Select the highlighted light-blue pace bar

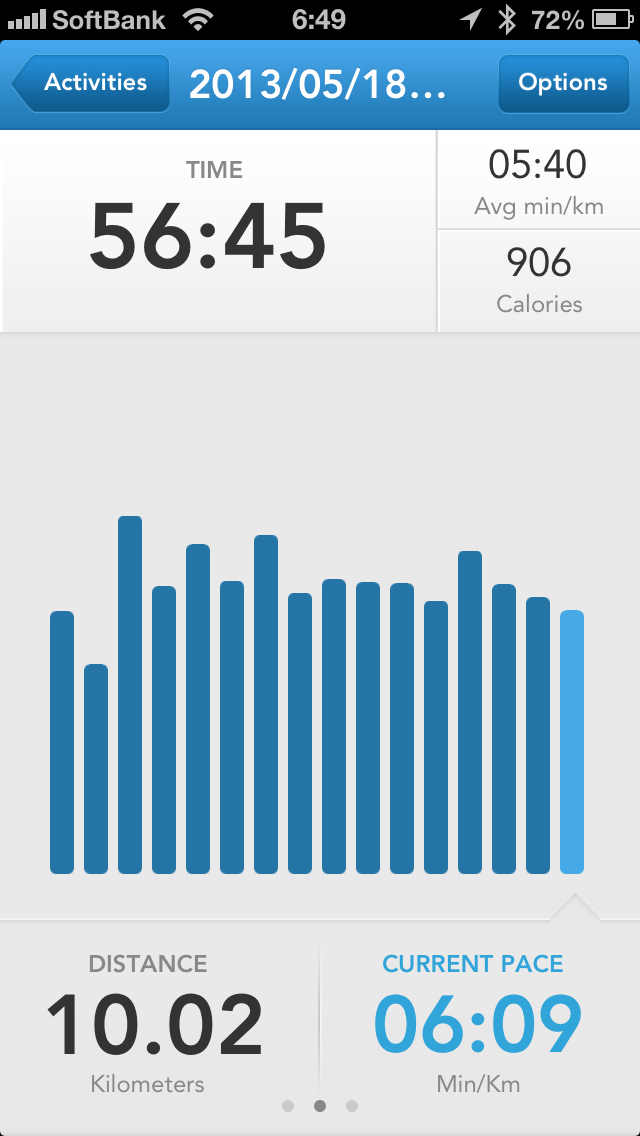572,741
